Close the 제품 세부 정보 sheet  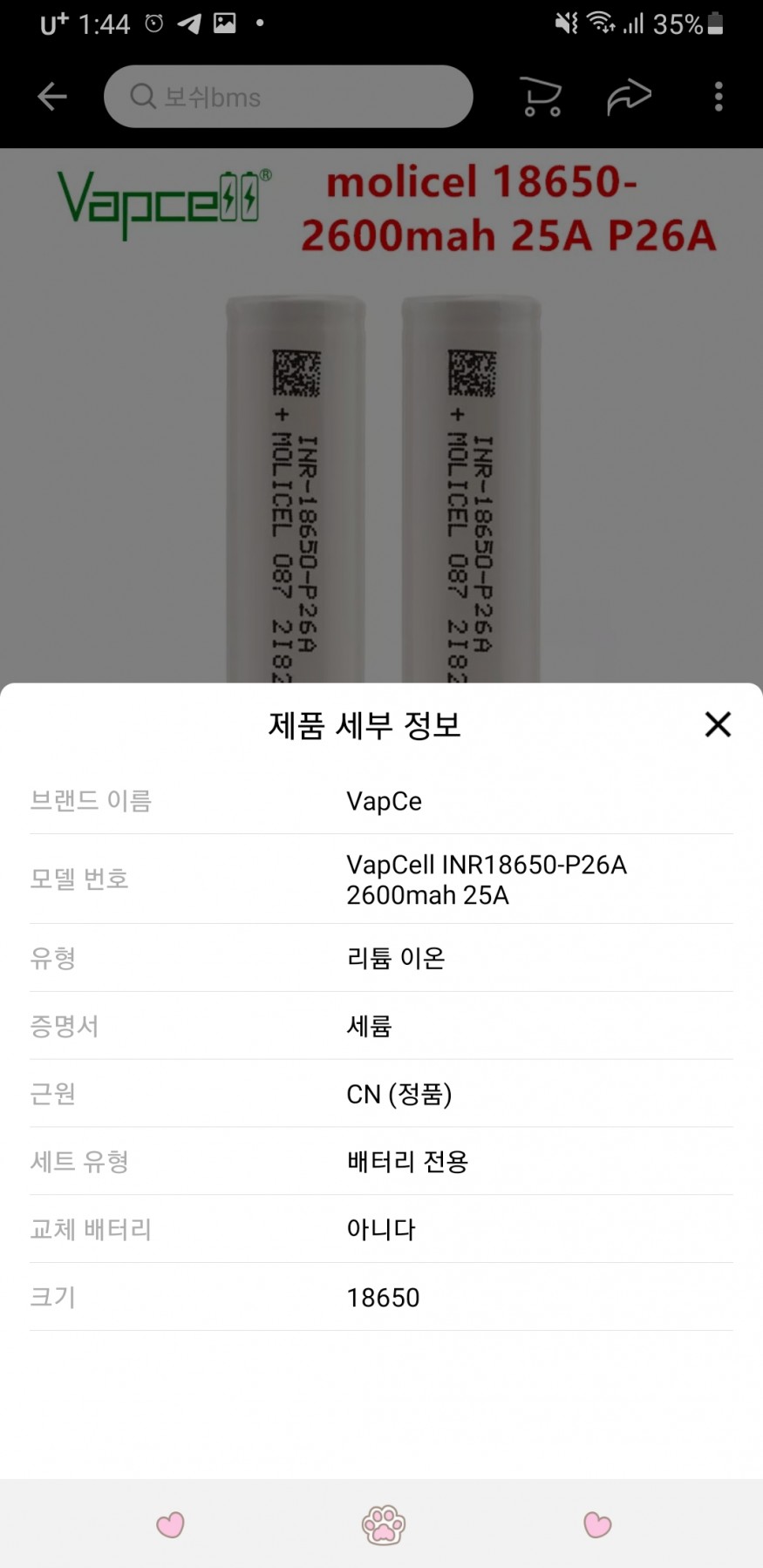point(718,724)
